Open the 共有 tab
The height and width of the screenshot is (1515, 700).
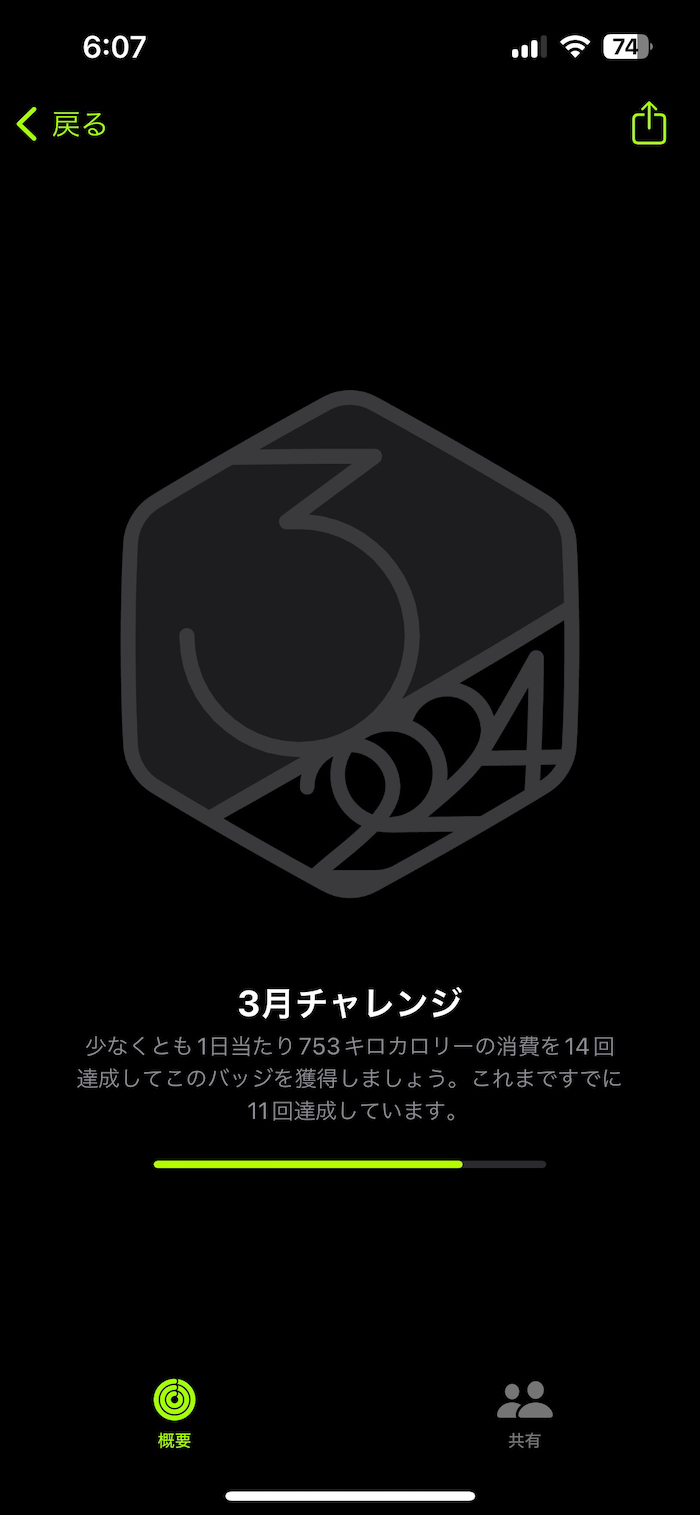tap(524, 1412)
